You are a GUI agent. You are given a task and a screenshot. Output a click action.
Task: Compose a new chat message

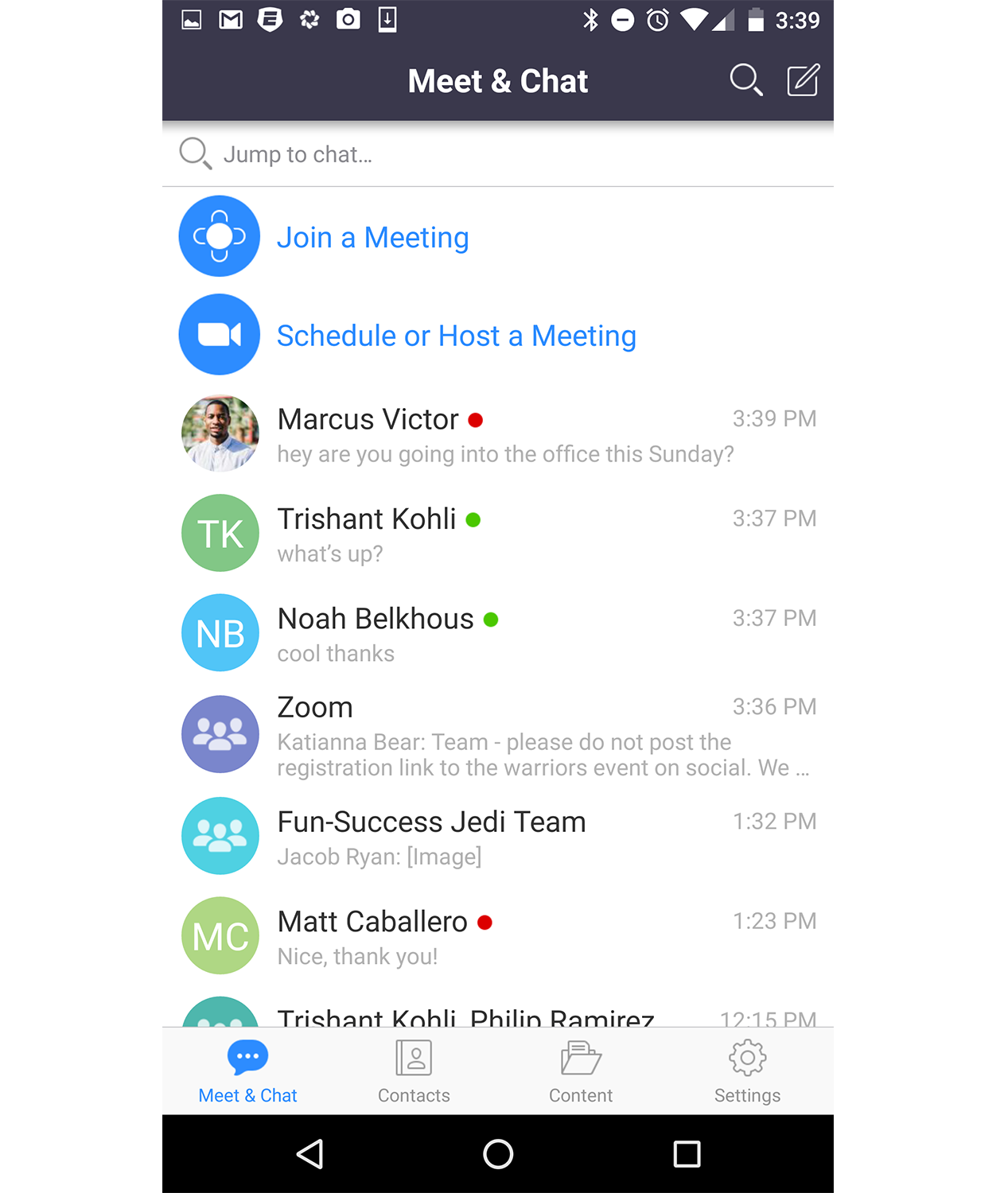click(803, 80)
